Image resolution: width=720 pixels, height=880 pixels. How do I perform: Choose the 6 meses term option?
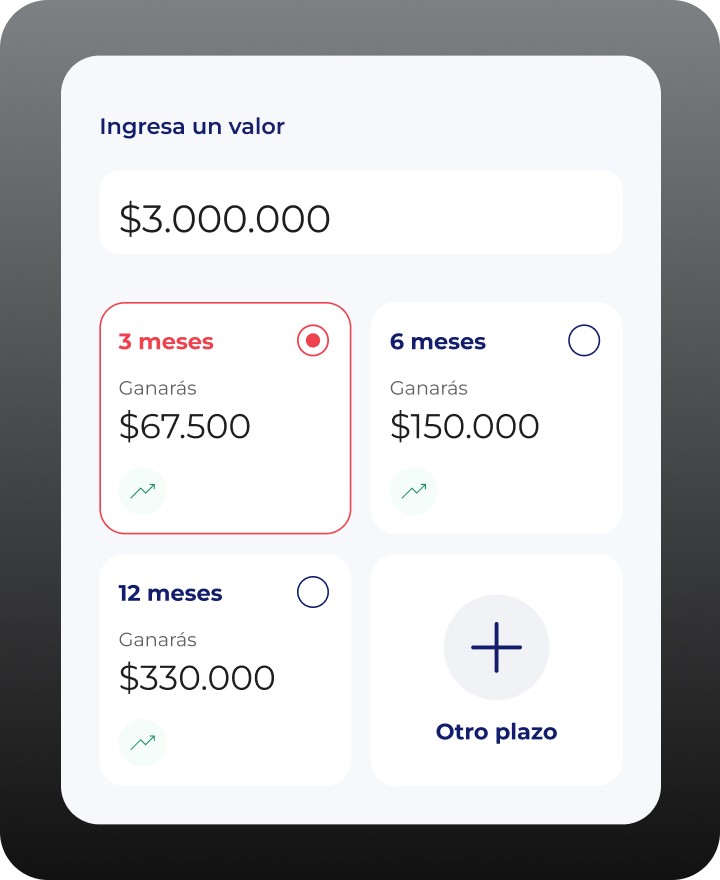click(x=584, y=341)
